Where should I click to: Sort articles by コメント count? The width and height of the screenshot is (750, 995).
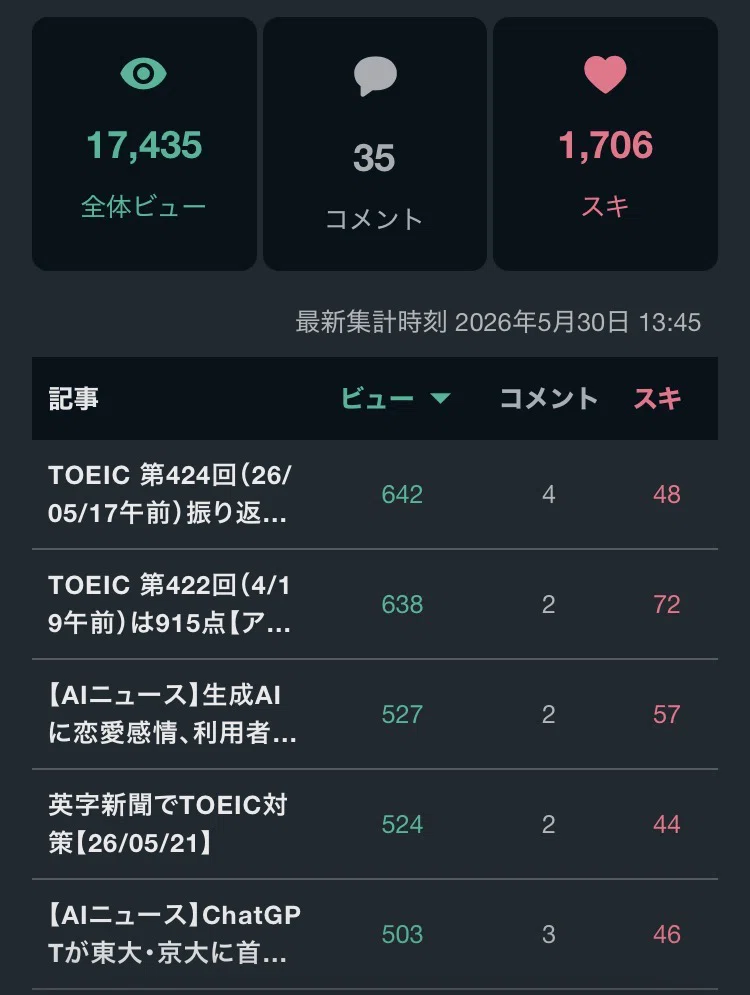click(549, 399)
